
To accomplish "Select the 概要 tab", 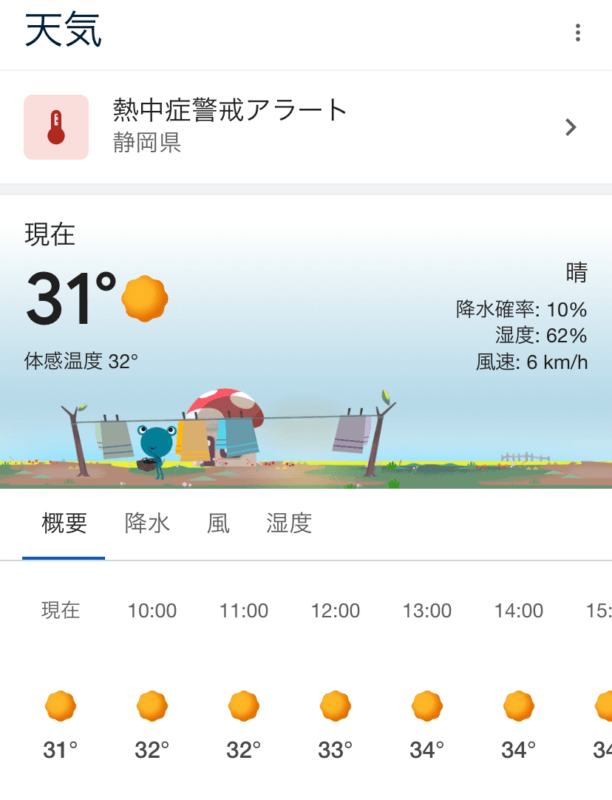I will 64,523.
